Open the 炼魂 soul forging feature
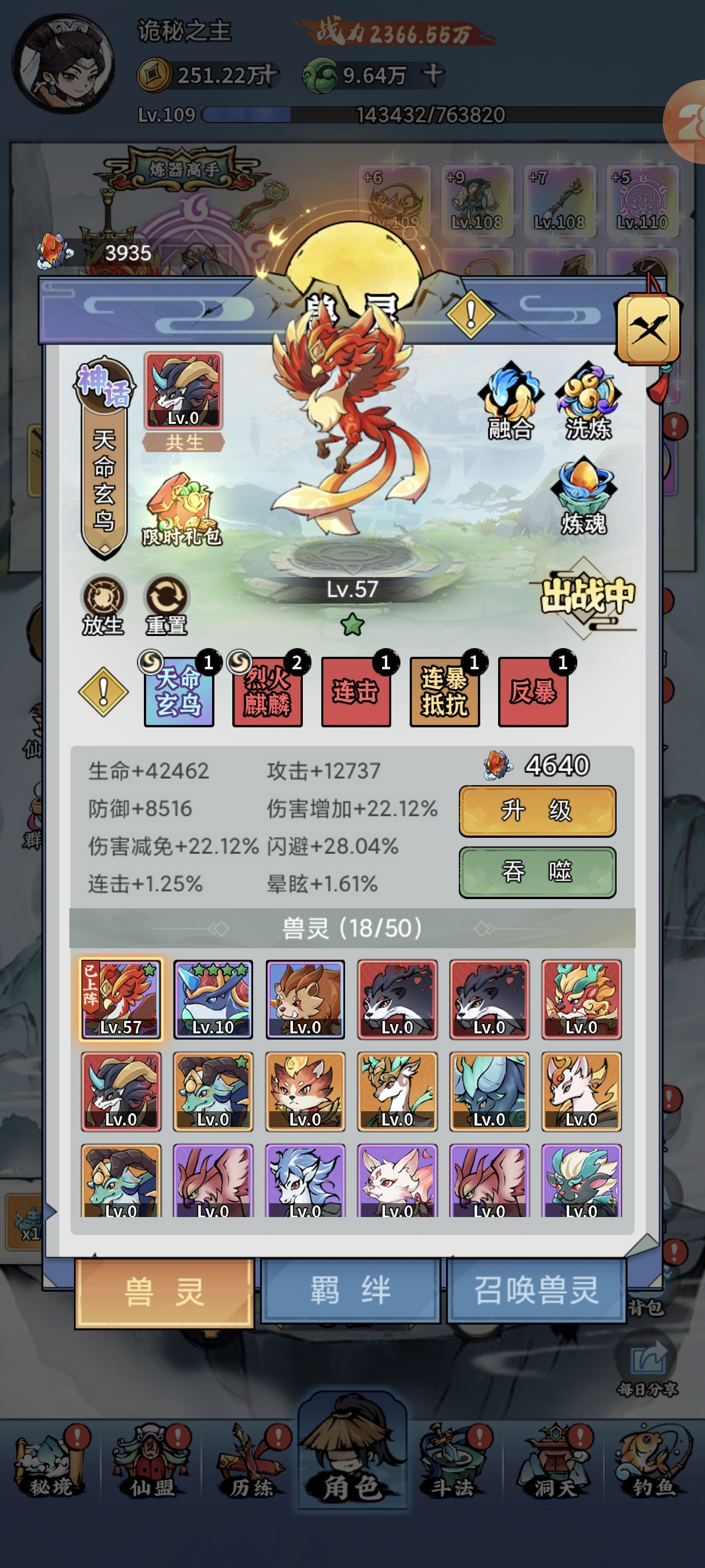The height and width of the screenshot is (1568, 705). point(584,496)
